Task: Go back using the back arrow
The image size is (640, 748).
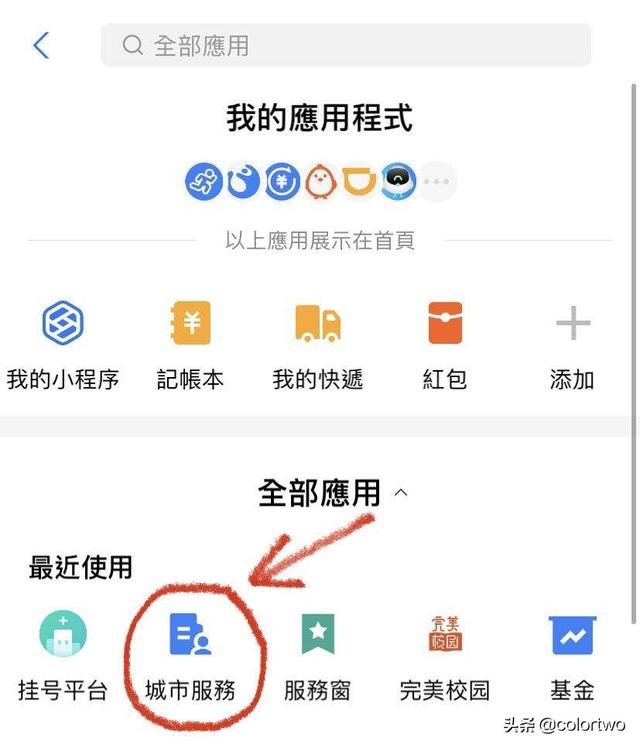Action: (x=41, y=45)
